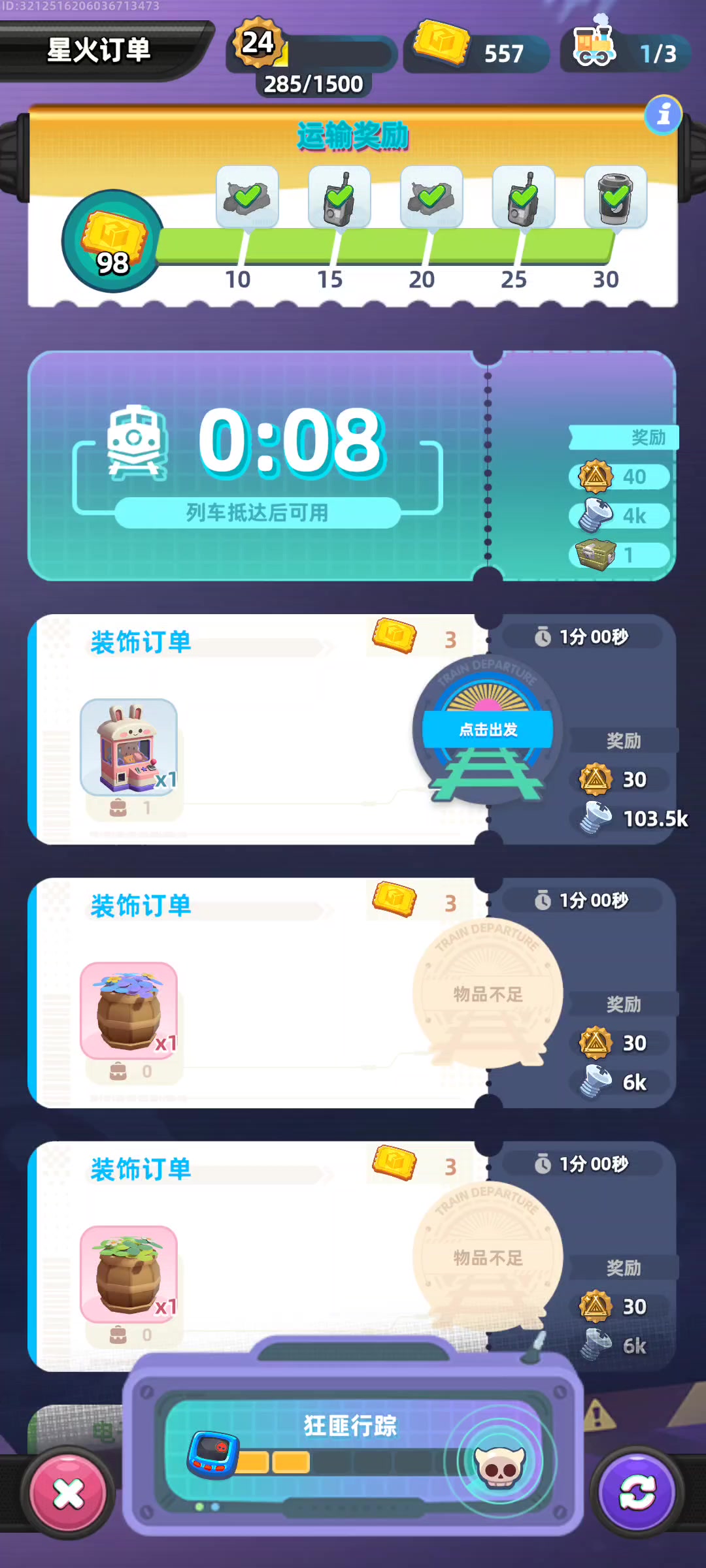Refresh orders with the purple refresh button
The width and height of the screenshot is (706, 1568).
[637, 1494]
